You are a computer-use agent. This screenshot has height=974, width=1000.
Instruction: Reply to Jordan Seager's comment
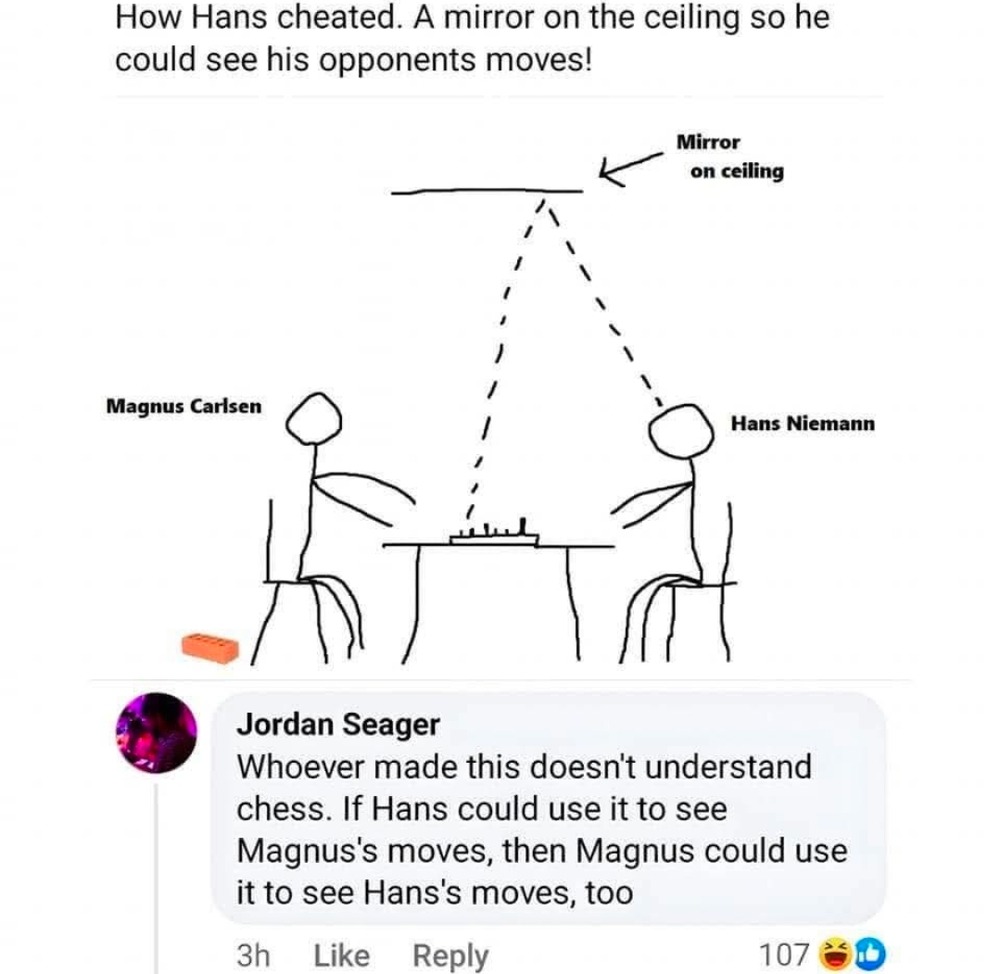pyautogui.click(x=451, y=955)
